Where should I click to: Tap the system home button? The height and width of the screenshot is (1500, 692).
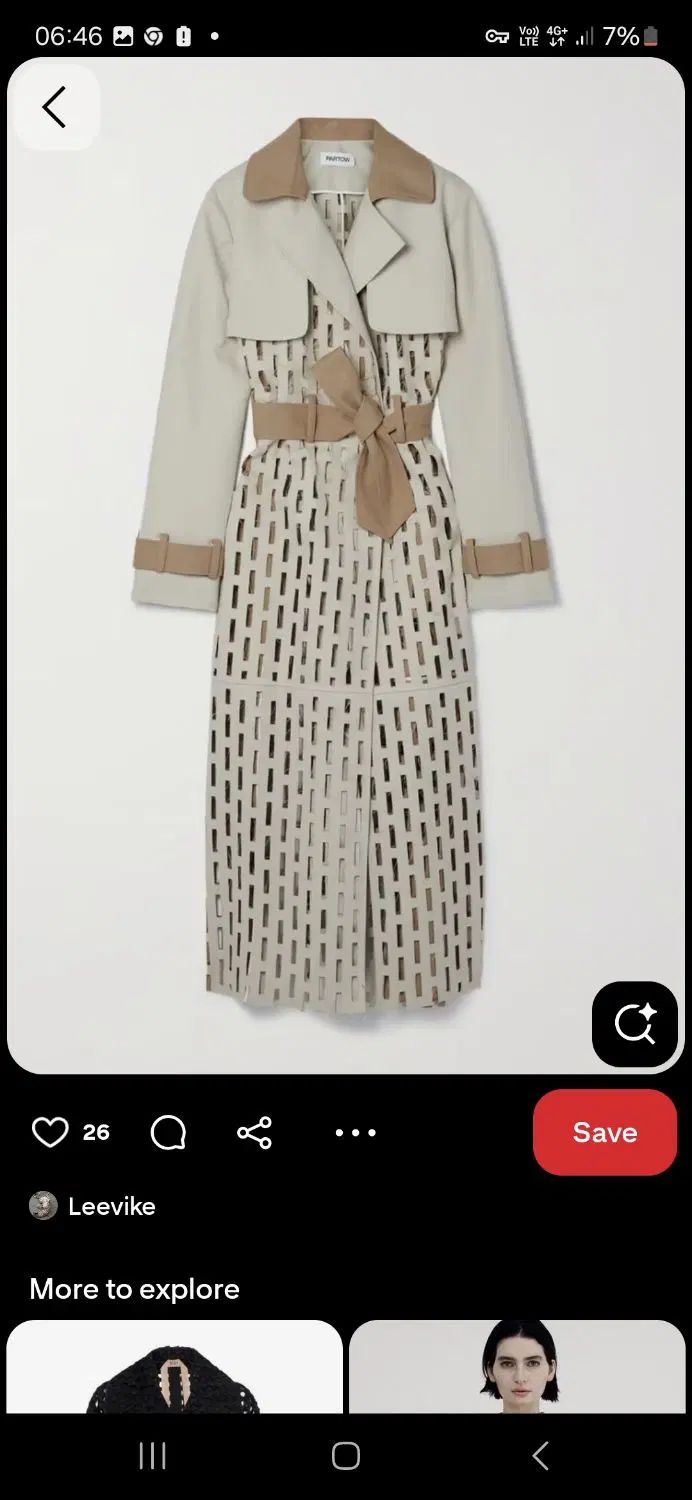[345, 1456]
